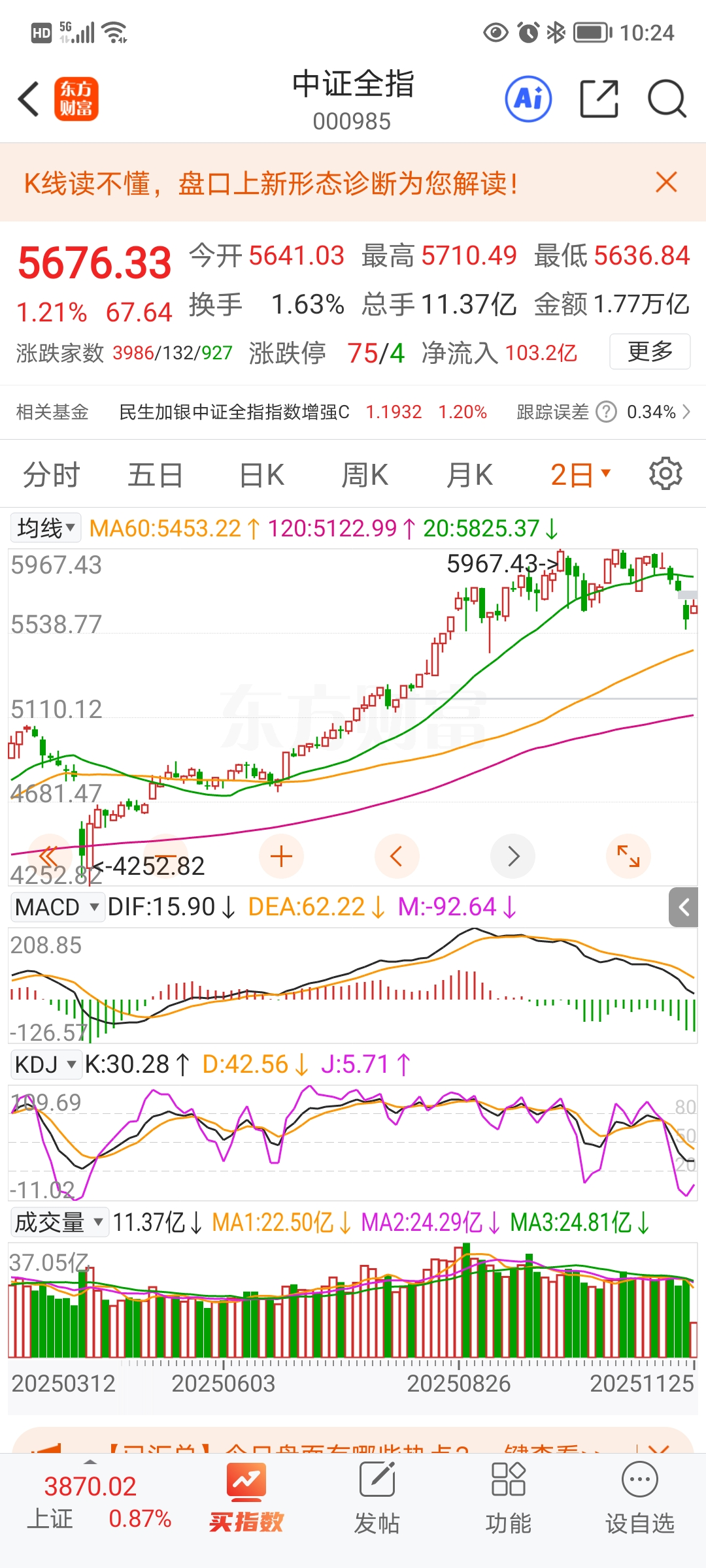Show the 月K chart
This screenshot has height=1568, width=706.
(x=469, y=475)
